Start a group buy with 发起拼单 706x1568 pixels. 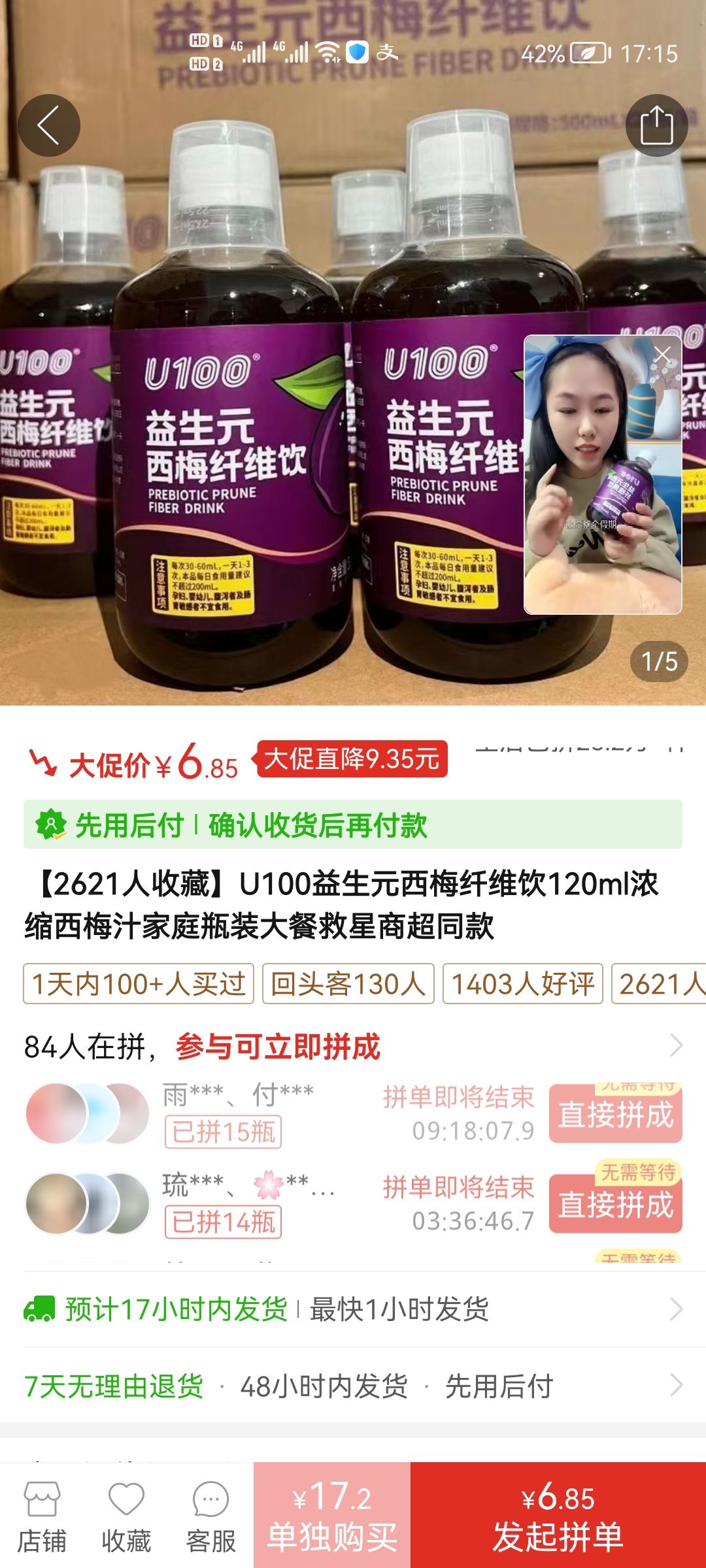click(x=558, y=1516)
